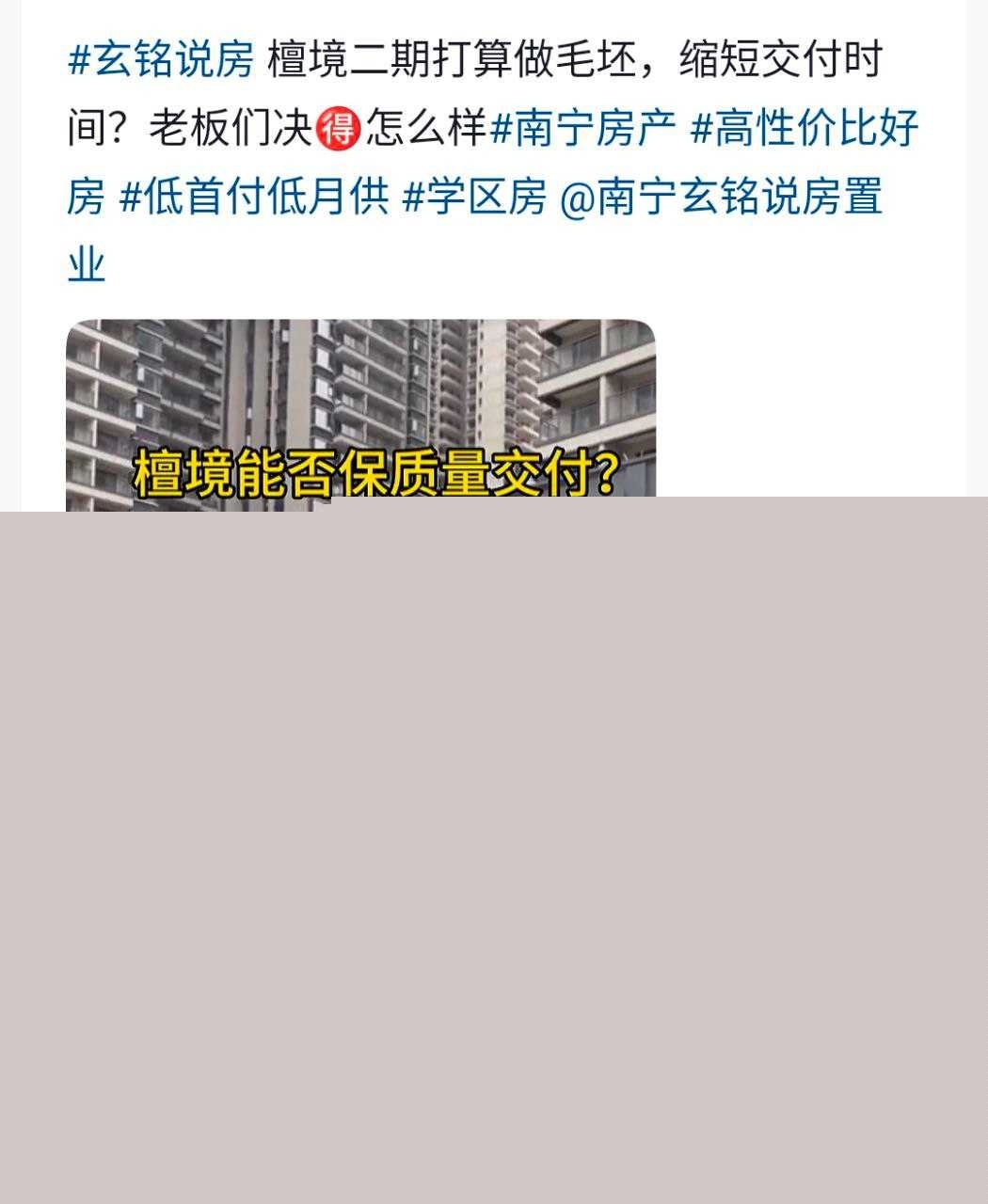The width and height of the screenshot is (988, 1204).
Task: Open the #南宁房产 hashtag link
Action: click(583, 129)
